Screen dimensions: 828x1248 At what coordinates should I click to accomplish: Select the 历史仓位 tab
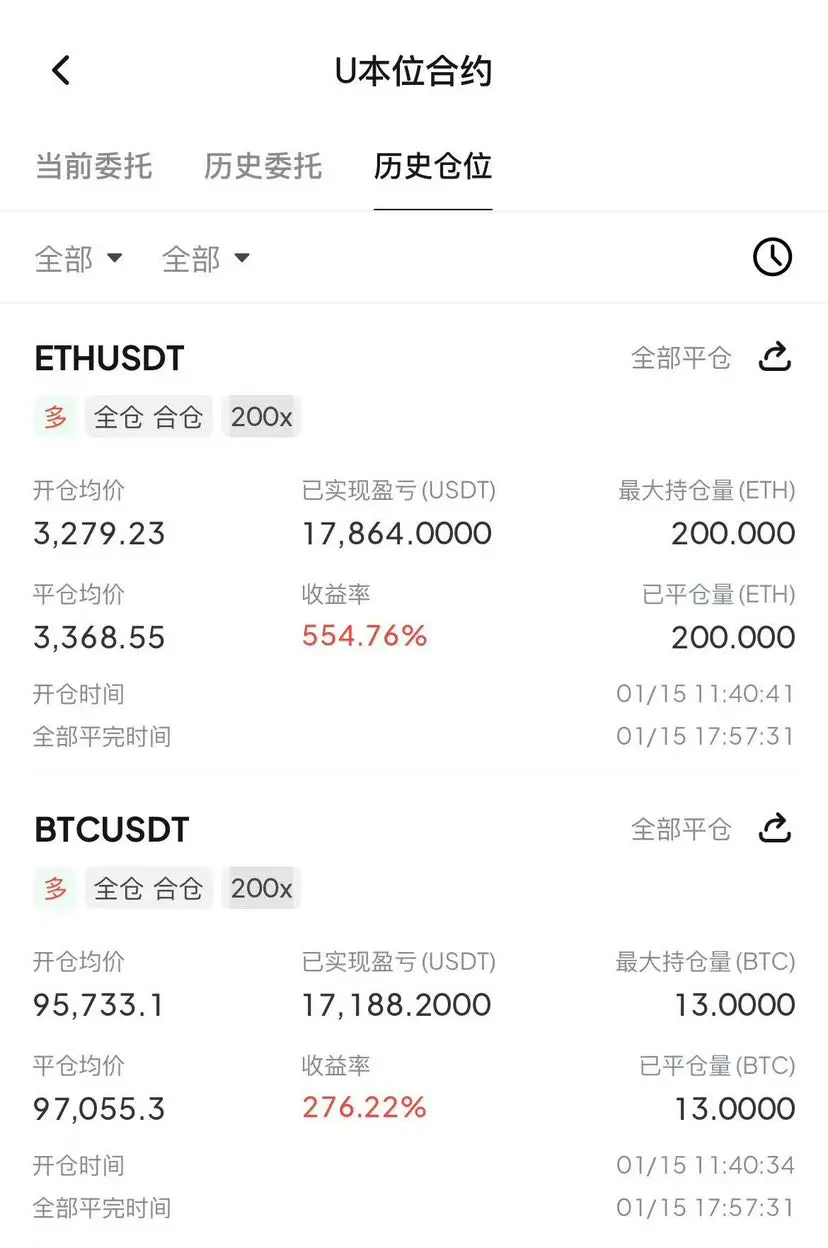(432, 166)
